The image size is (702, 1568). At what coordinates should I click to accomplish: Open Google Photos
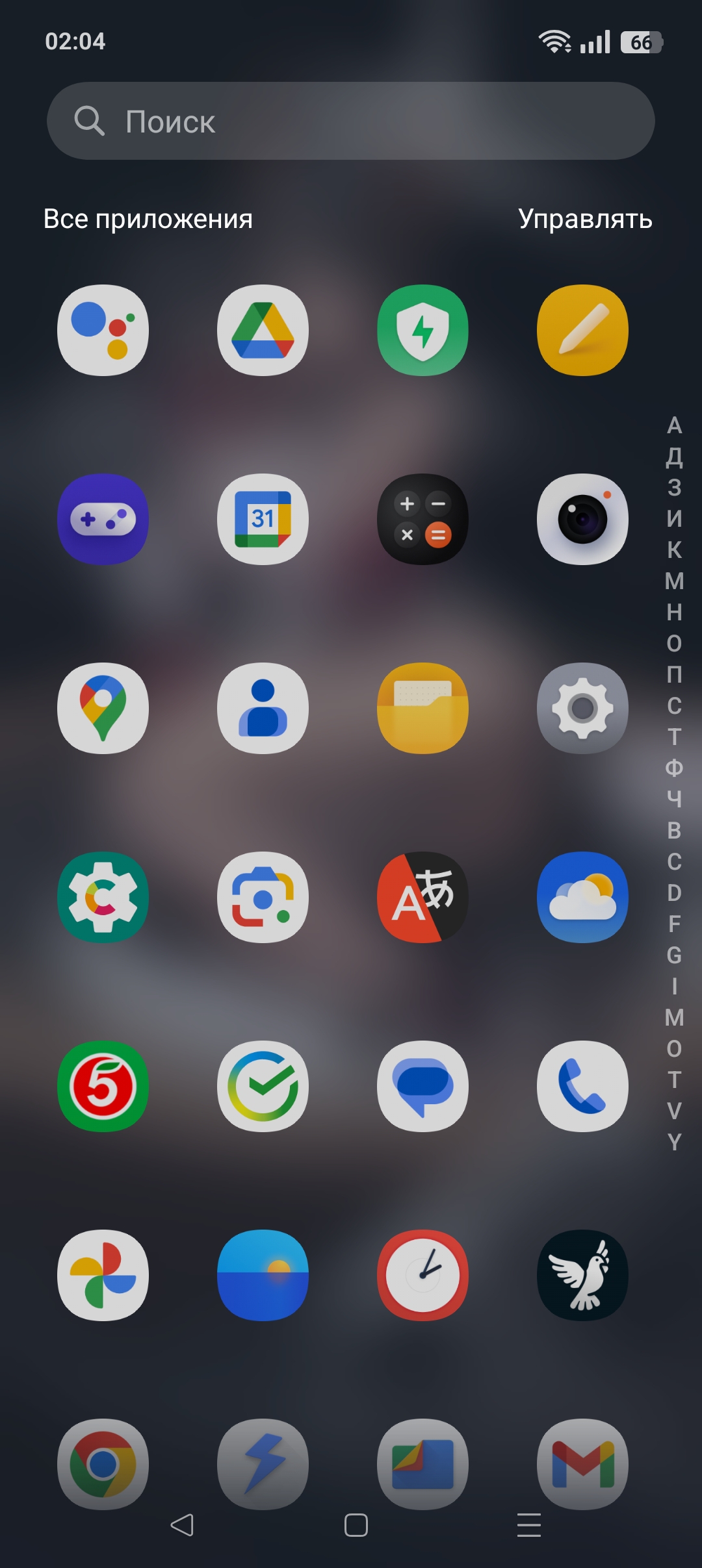pos(103,1275)
